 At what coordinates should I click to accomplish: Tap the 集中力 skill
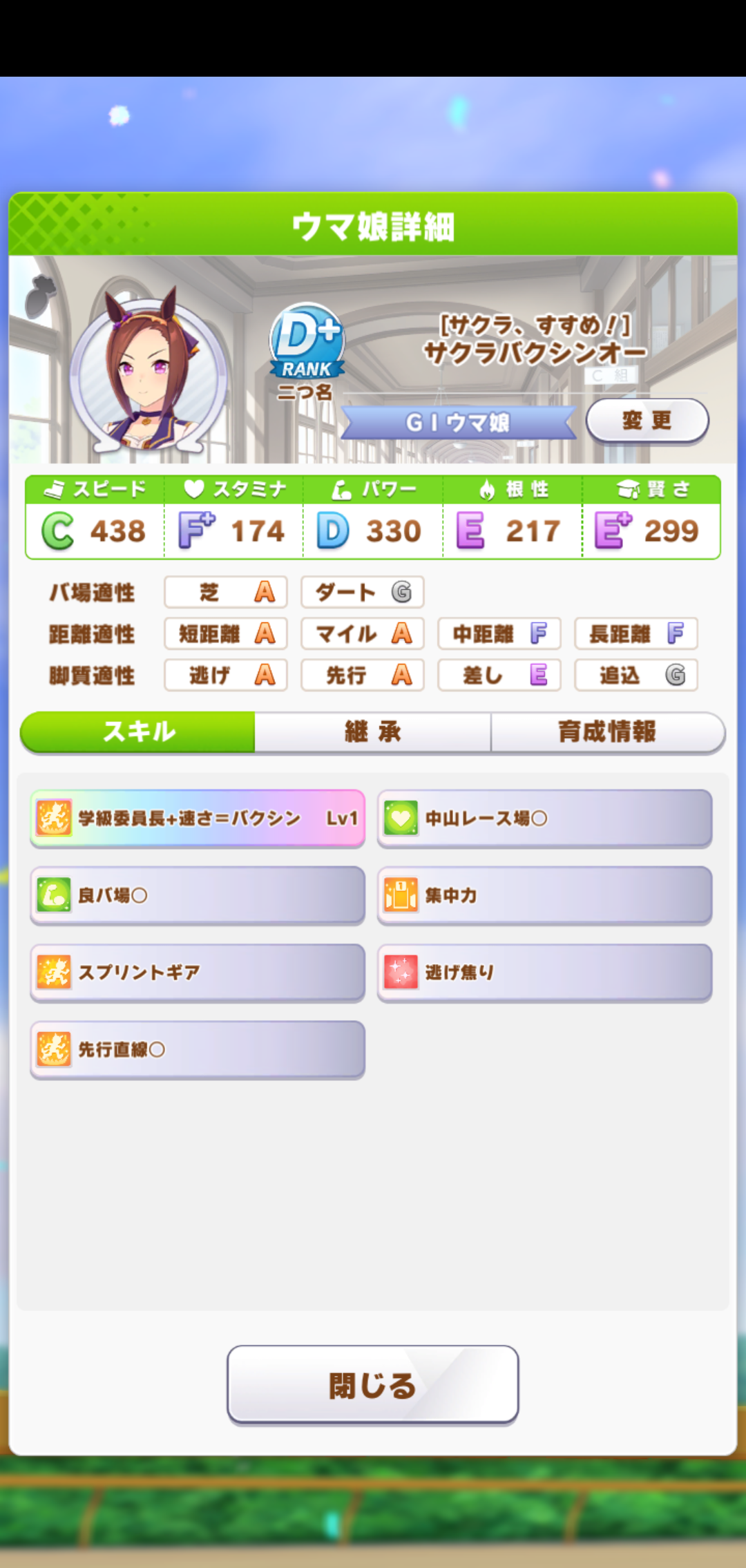[544, 896]
